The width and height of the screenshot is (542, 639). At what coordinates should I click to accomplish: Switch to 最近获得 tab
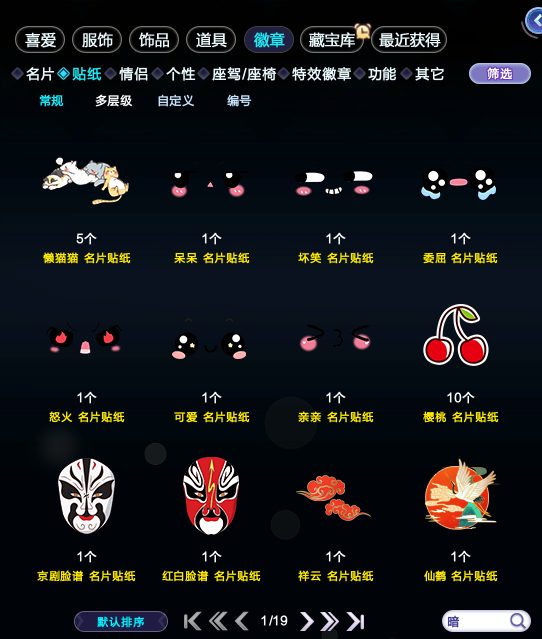click(x=409, y=40)
